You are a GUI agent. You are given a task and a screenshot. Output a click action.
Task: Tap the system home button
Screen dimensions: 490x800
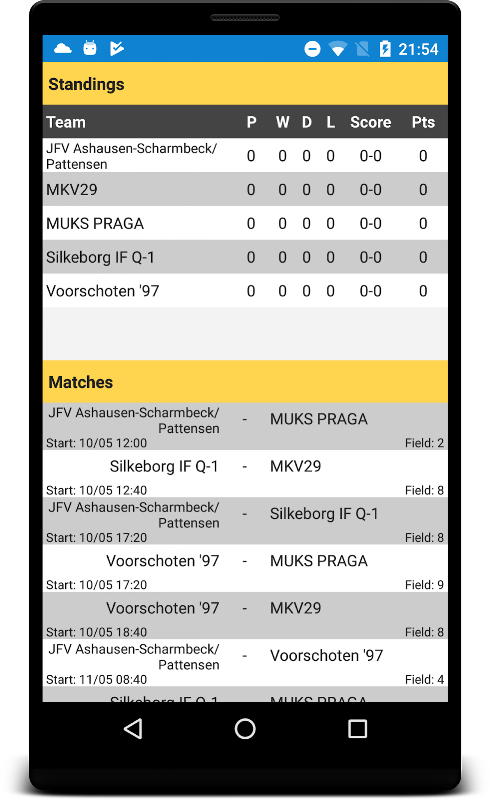[x=245, y=729]
